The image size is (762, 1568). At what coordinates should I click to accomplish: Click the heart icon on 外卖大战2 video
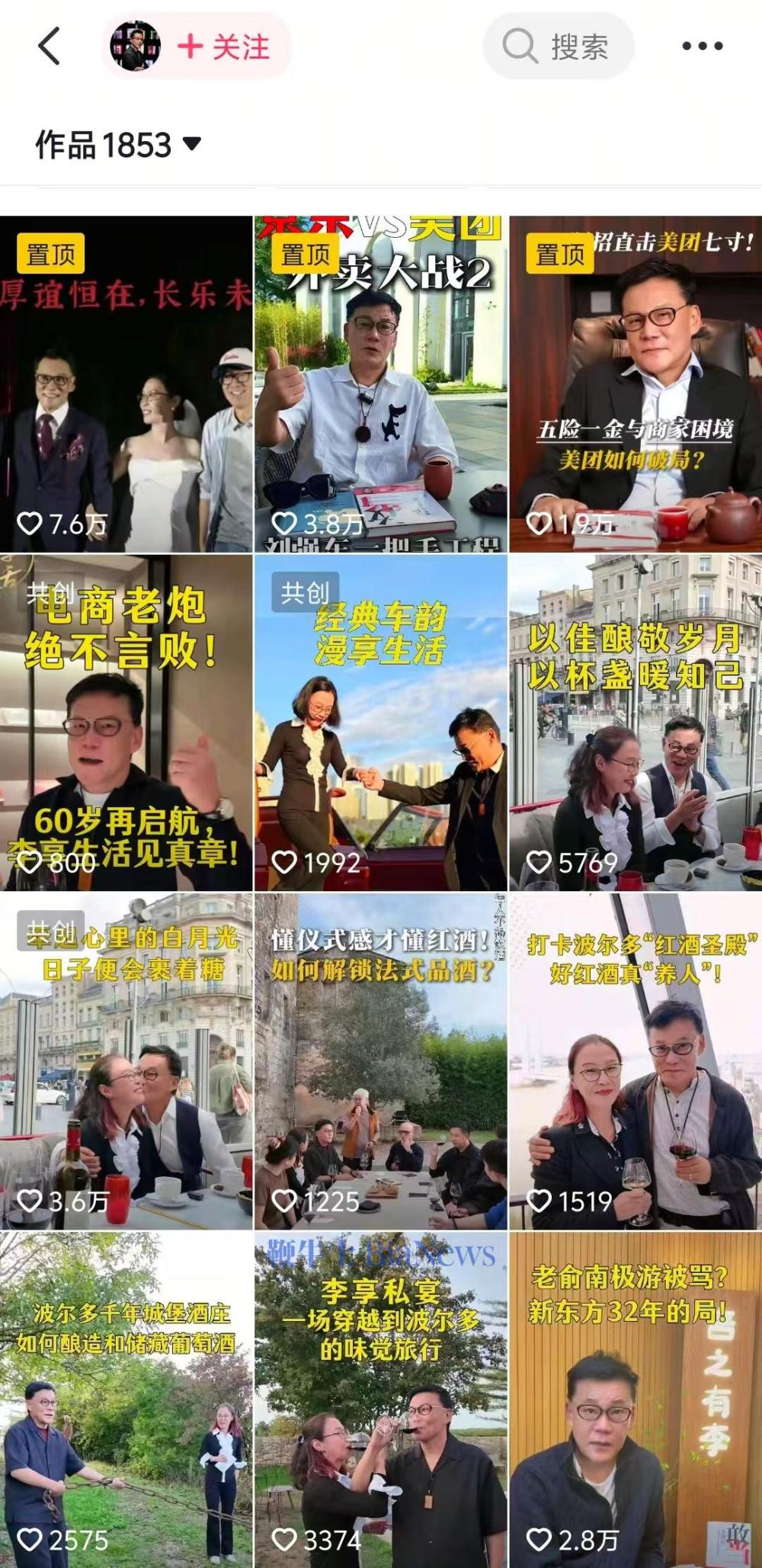285,524
